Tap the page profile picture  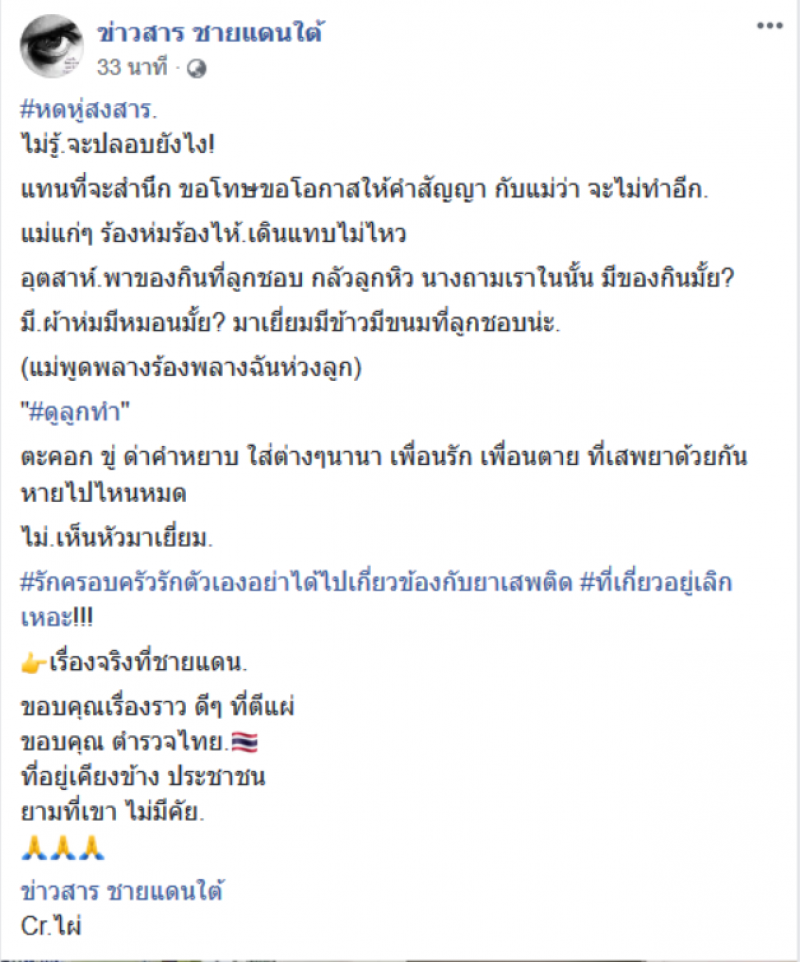pos(51,46)
